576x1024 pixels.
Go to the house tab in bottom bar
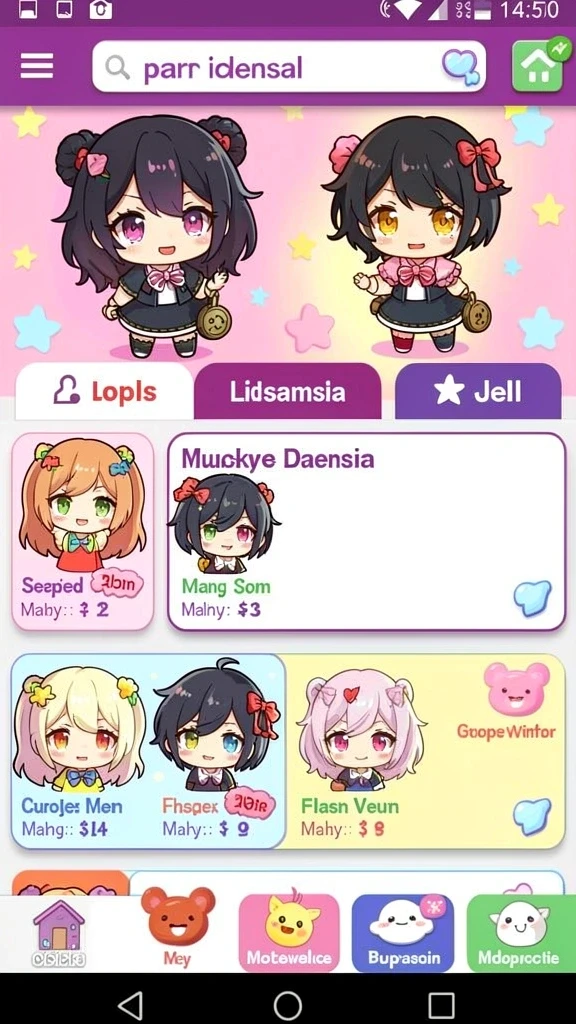59,933
